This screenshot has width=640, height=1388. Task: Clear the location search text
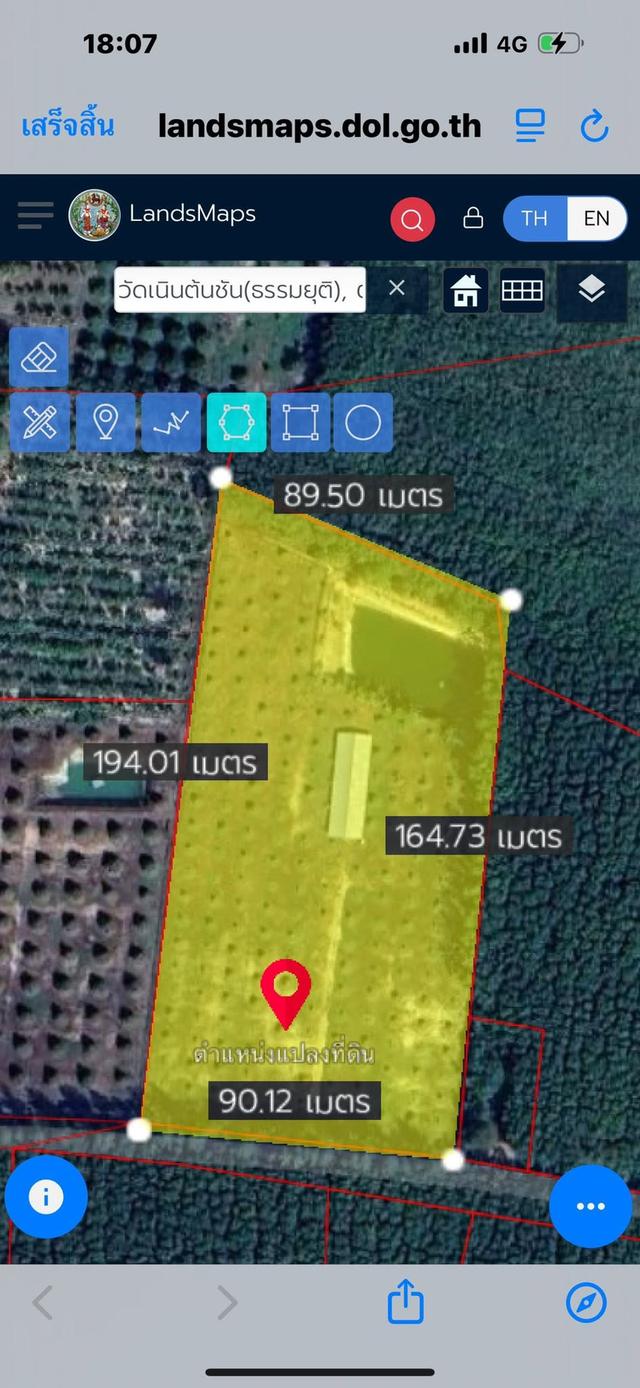pos(397,289)
